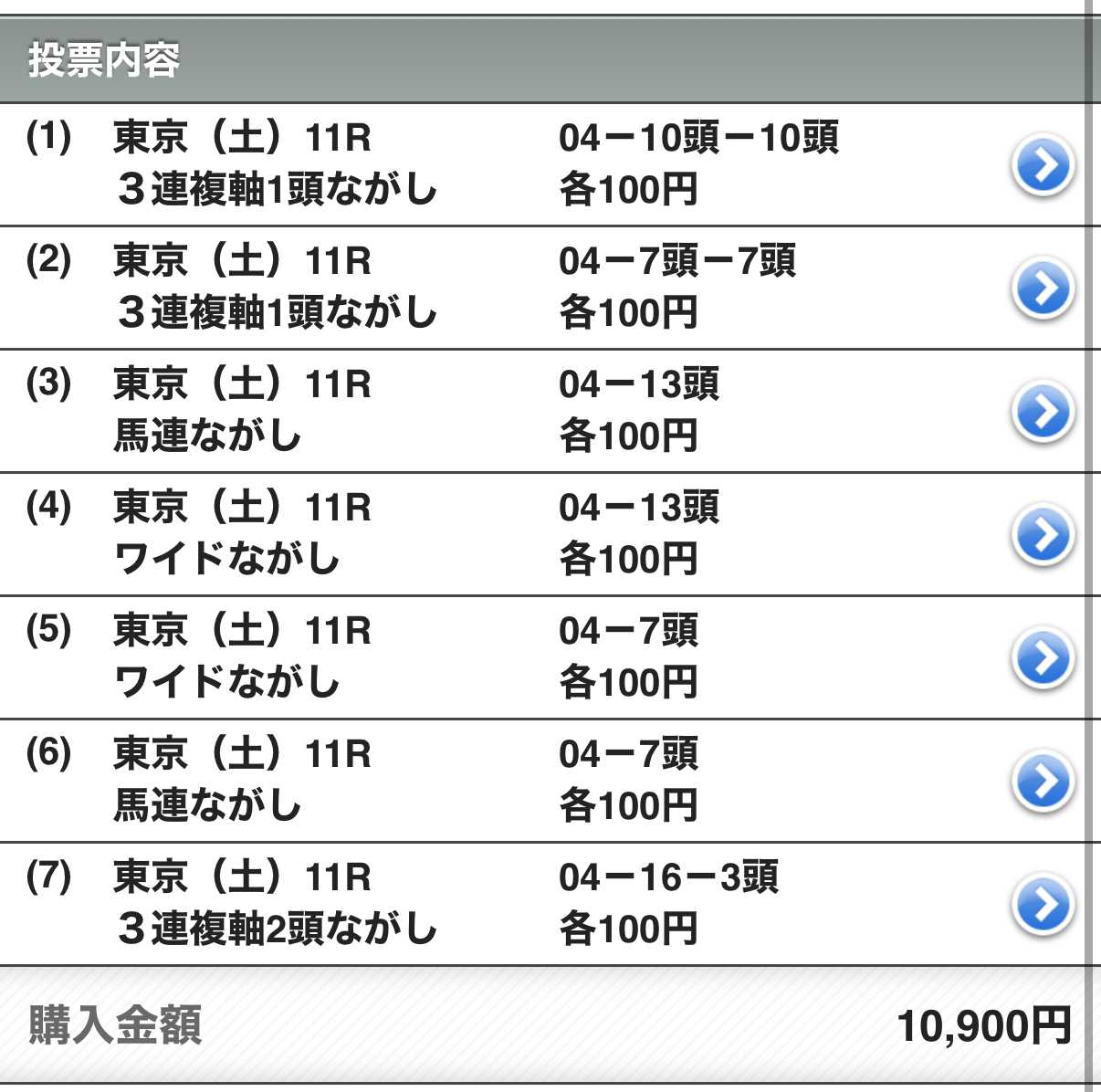Show bet (6), the 馬連ながし 04-7頭 details
The image size is (1101, 1092).
tap(1043, 782)
